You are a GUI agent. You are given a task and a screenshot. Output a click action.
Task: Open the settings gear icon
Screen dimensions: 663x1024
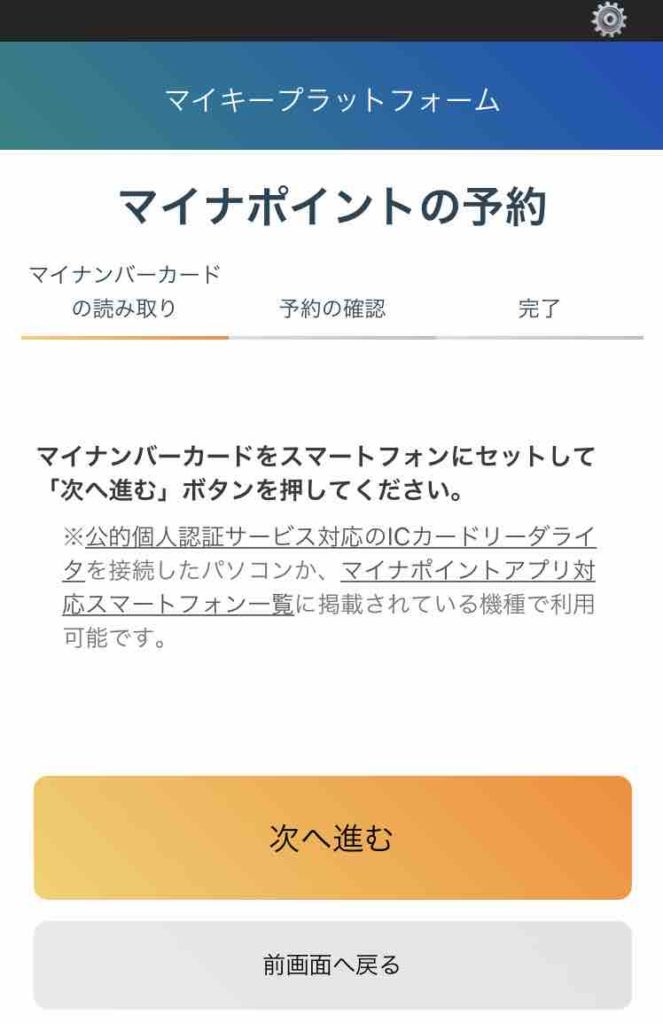[x=609, y=19]
